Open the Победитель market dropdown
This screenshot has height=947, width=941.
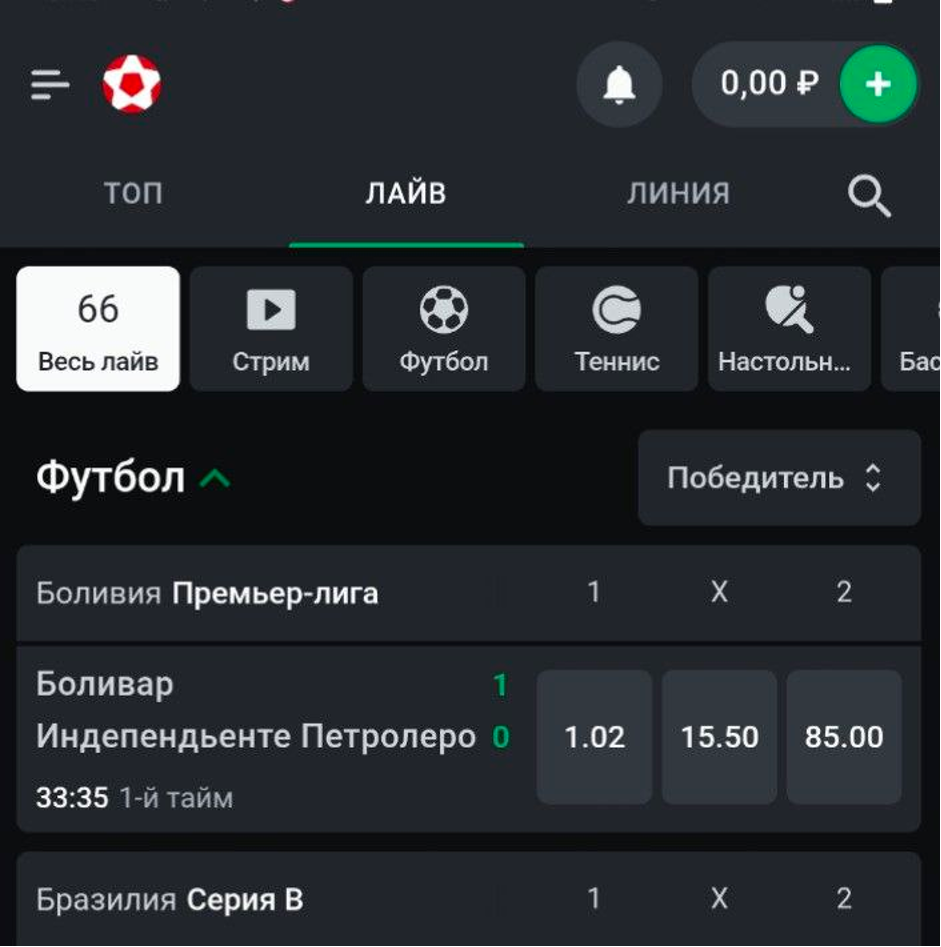tap(778, 478)
